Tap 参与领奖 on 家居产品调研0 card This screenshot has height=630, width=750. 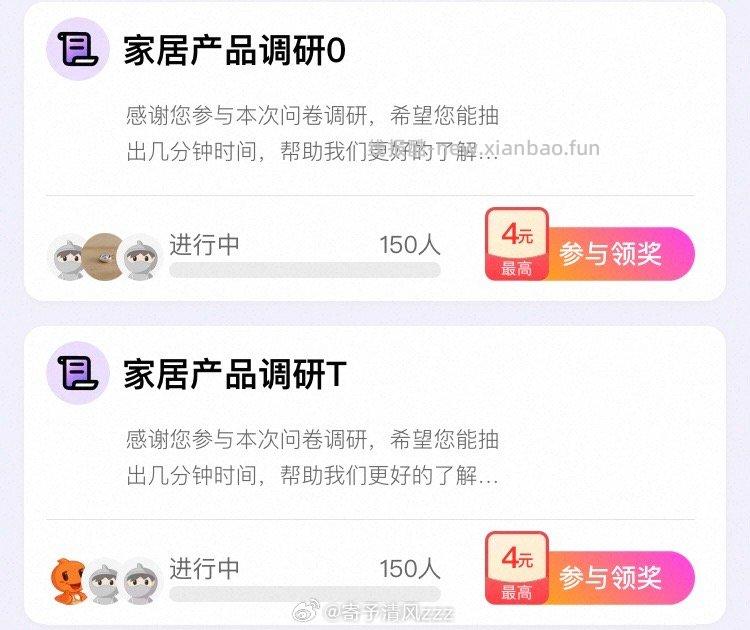(611, 253)
